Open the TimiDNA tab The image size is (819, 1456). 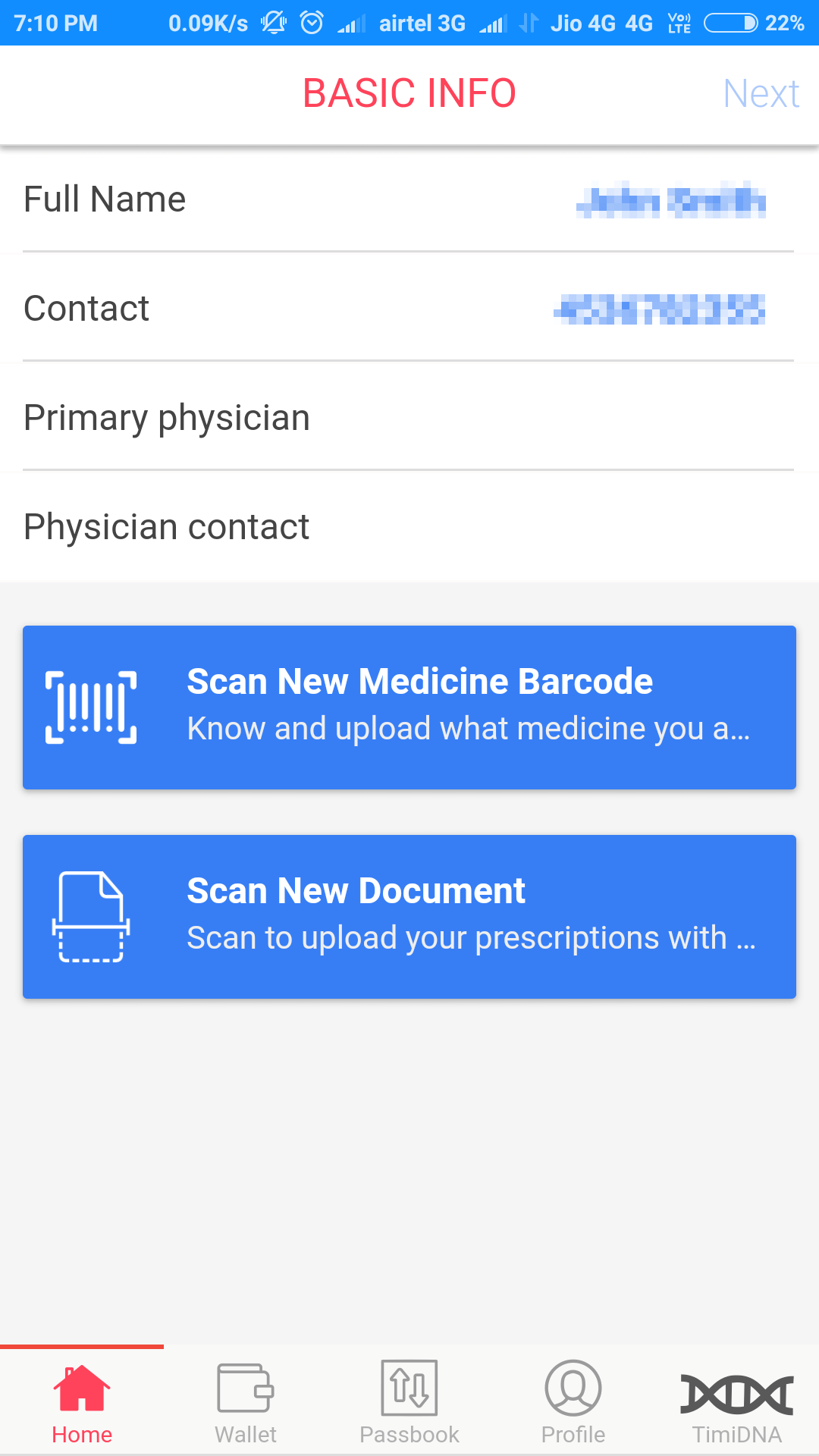tap(737, 1402)
